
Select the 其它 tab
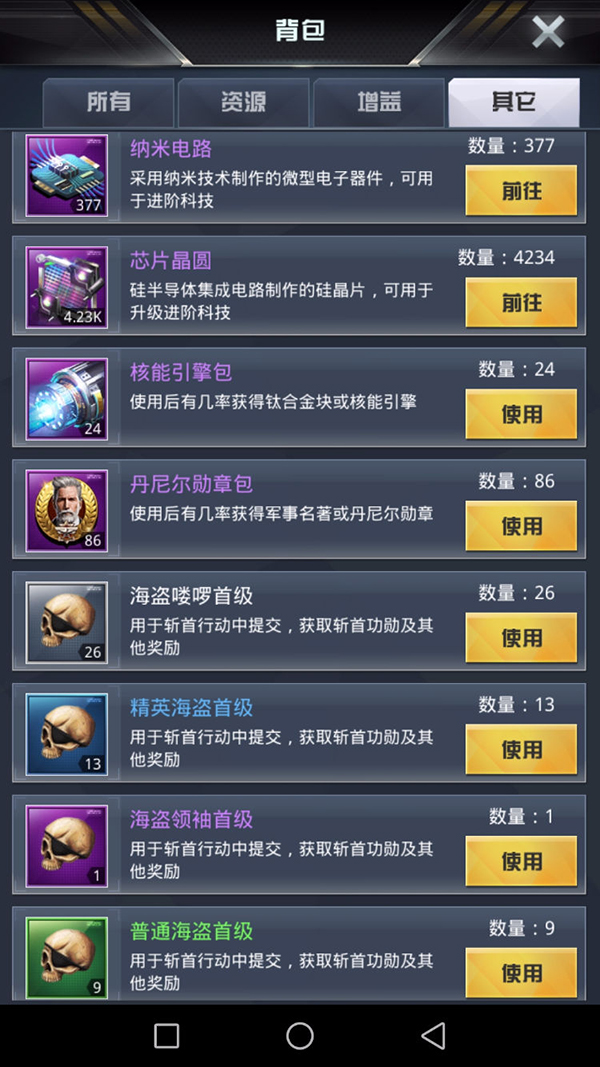click(x=513, y=102)
